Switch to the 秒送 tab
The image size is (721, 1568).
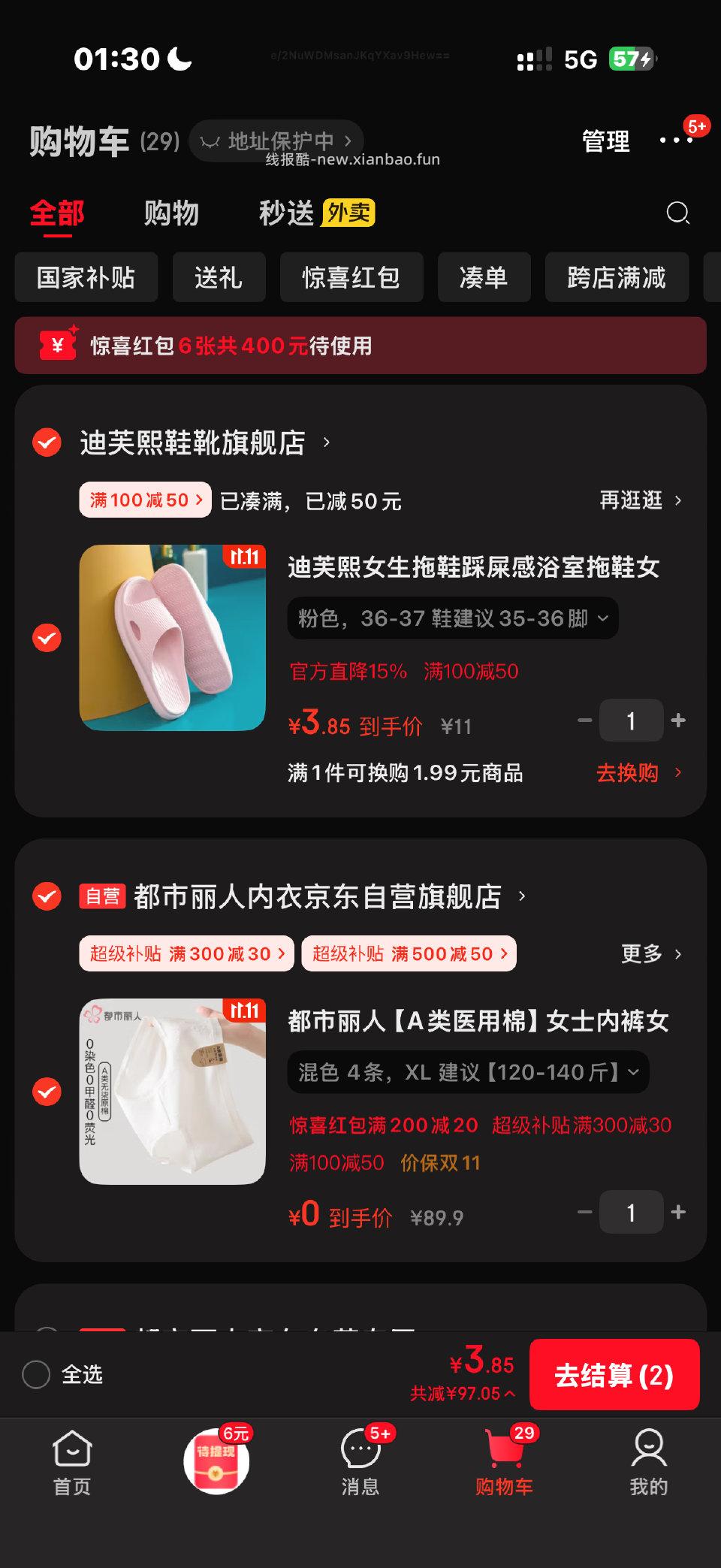tap(284, 213)
